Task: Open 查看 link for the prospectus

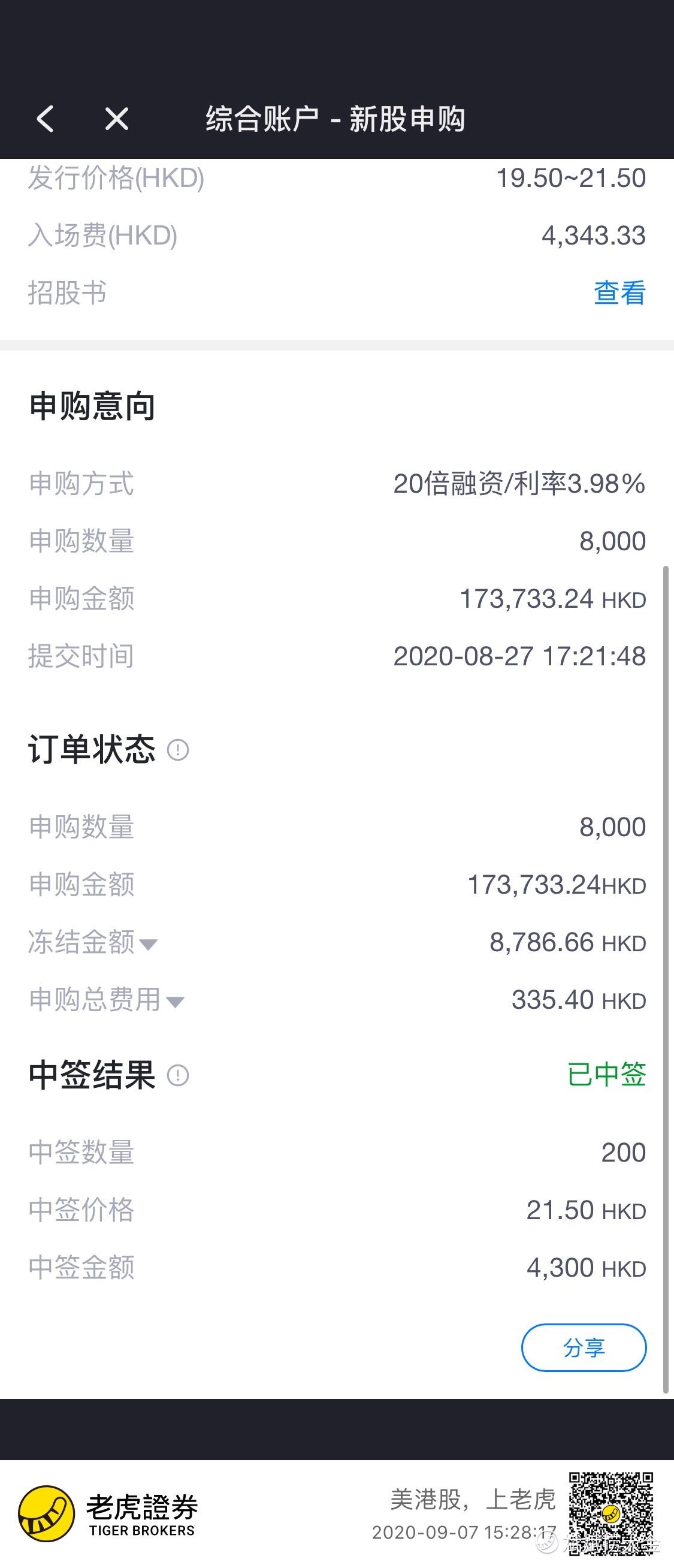Action: [619, 293]
